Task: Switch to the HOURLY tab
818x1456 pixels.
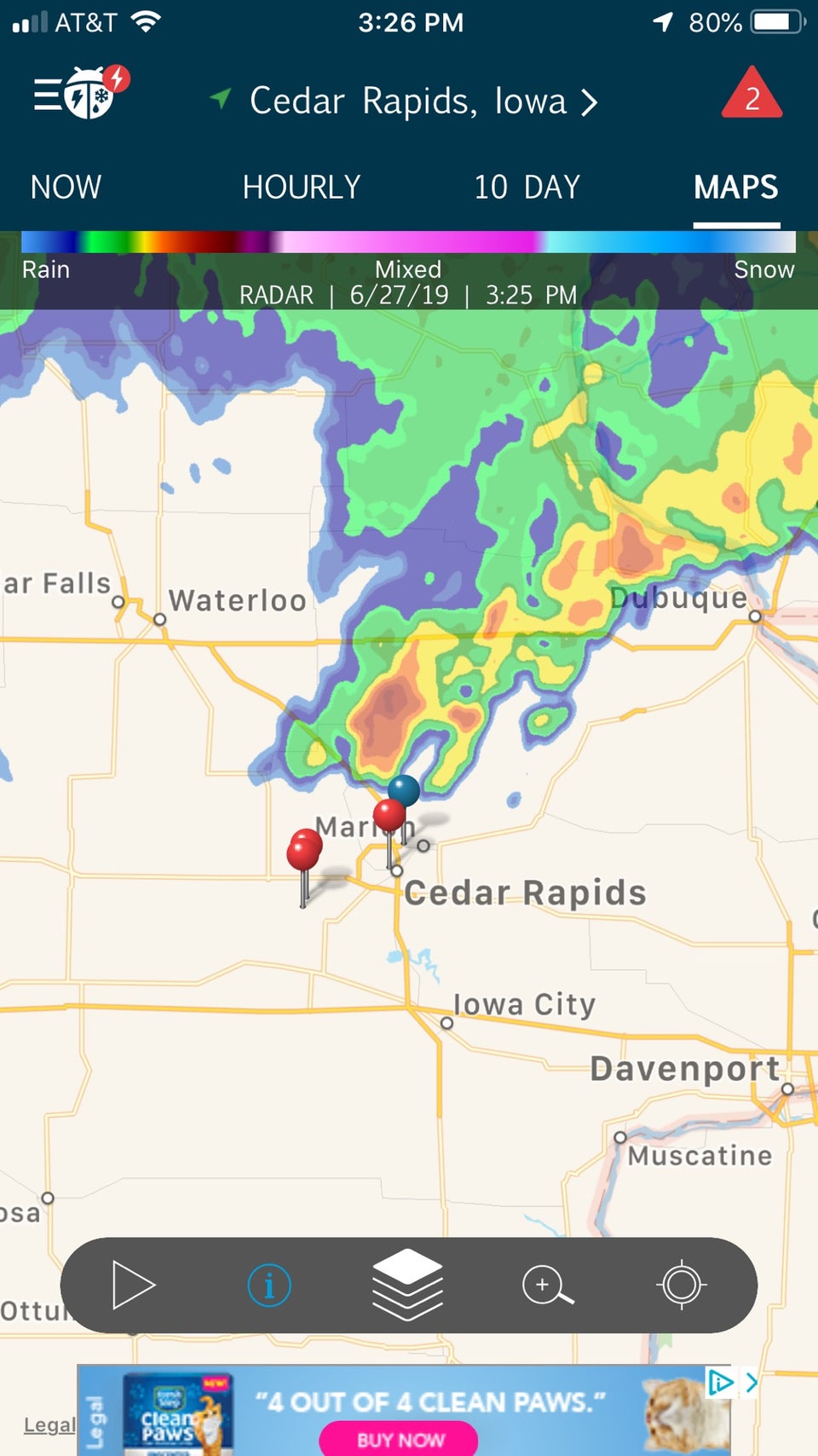Action: point(301,188)
